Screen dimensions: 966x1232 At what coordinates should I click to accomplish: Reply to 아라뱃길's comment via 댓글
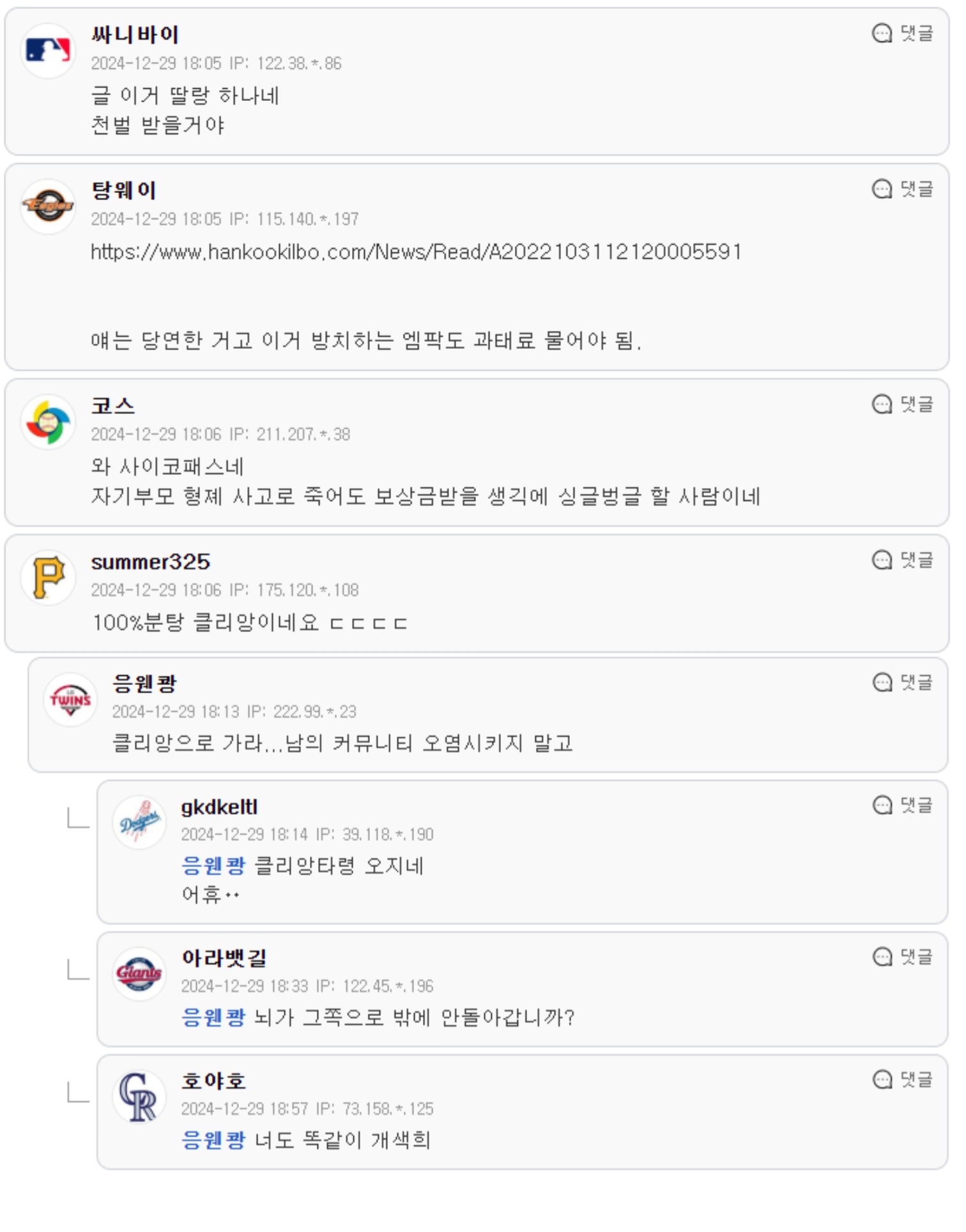point(902,957)
